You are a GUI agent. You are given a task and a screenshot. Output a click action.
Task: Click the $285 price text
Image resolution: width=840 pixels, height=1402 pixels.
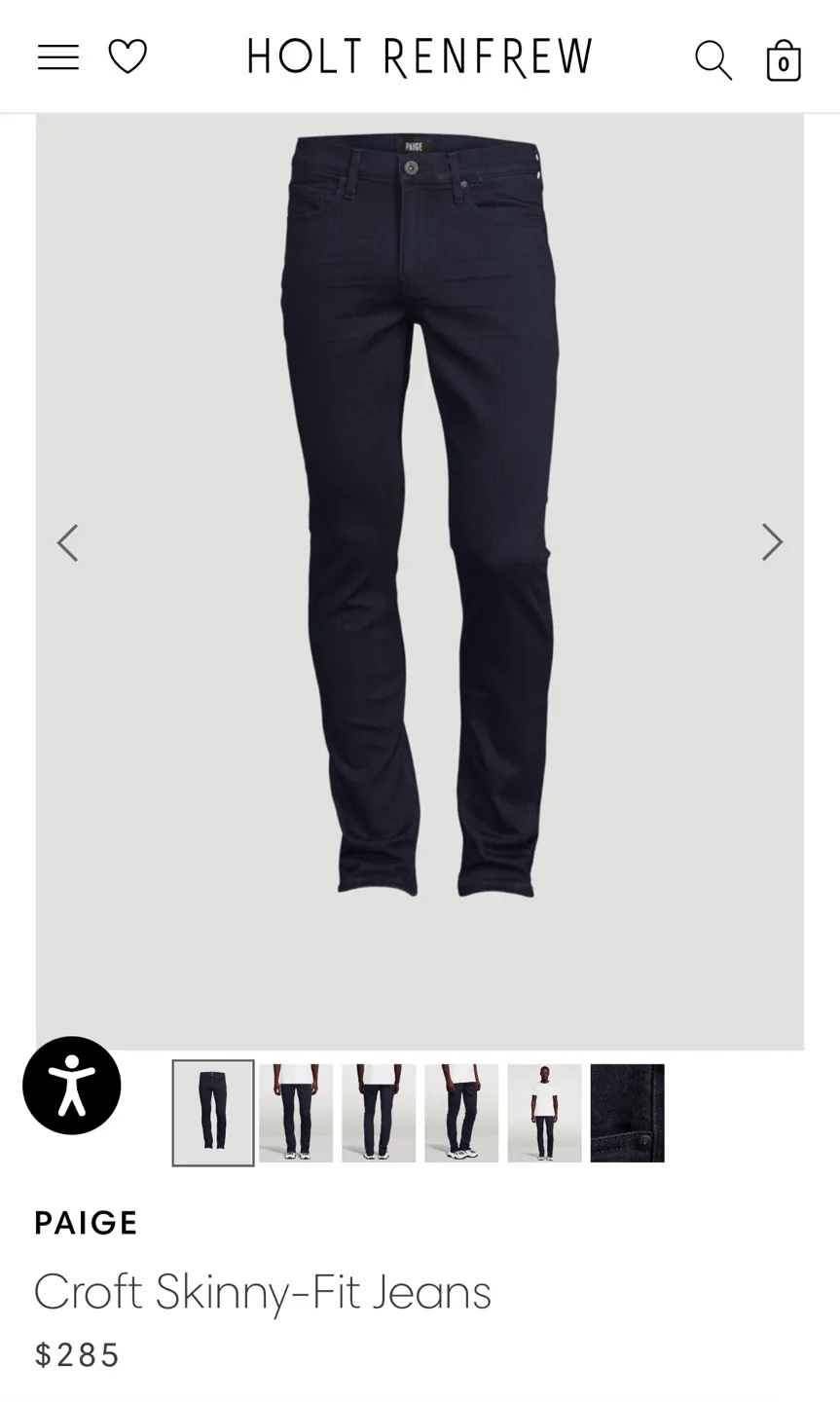click(77, 1353)
